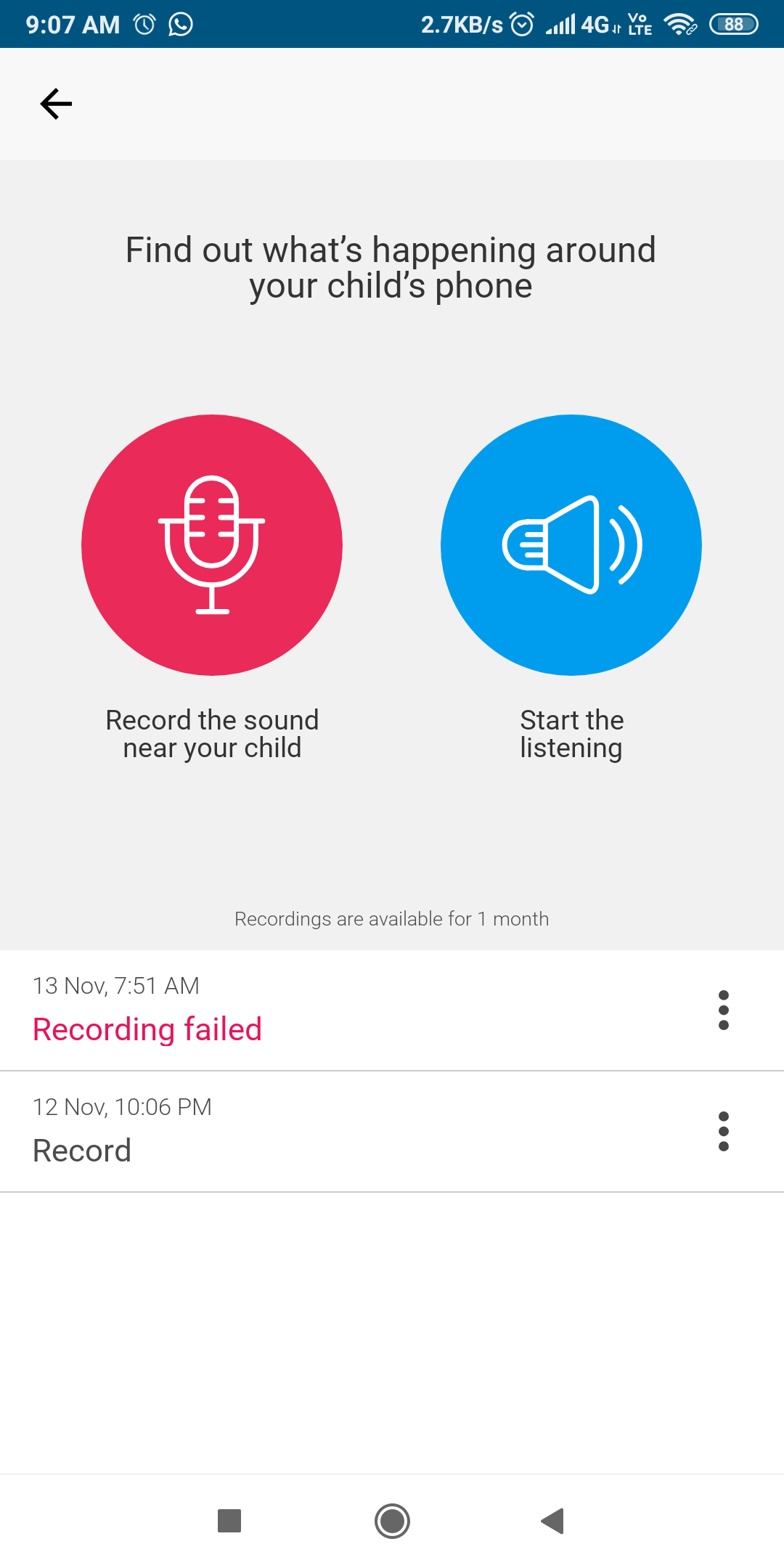This screenshot has width=784, height=1568.
Task: Tap the red microphone record button
Action: pyautogui.click(x=212, y=545)
